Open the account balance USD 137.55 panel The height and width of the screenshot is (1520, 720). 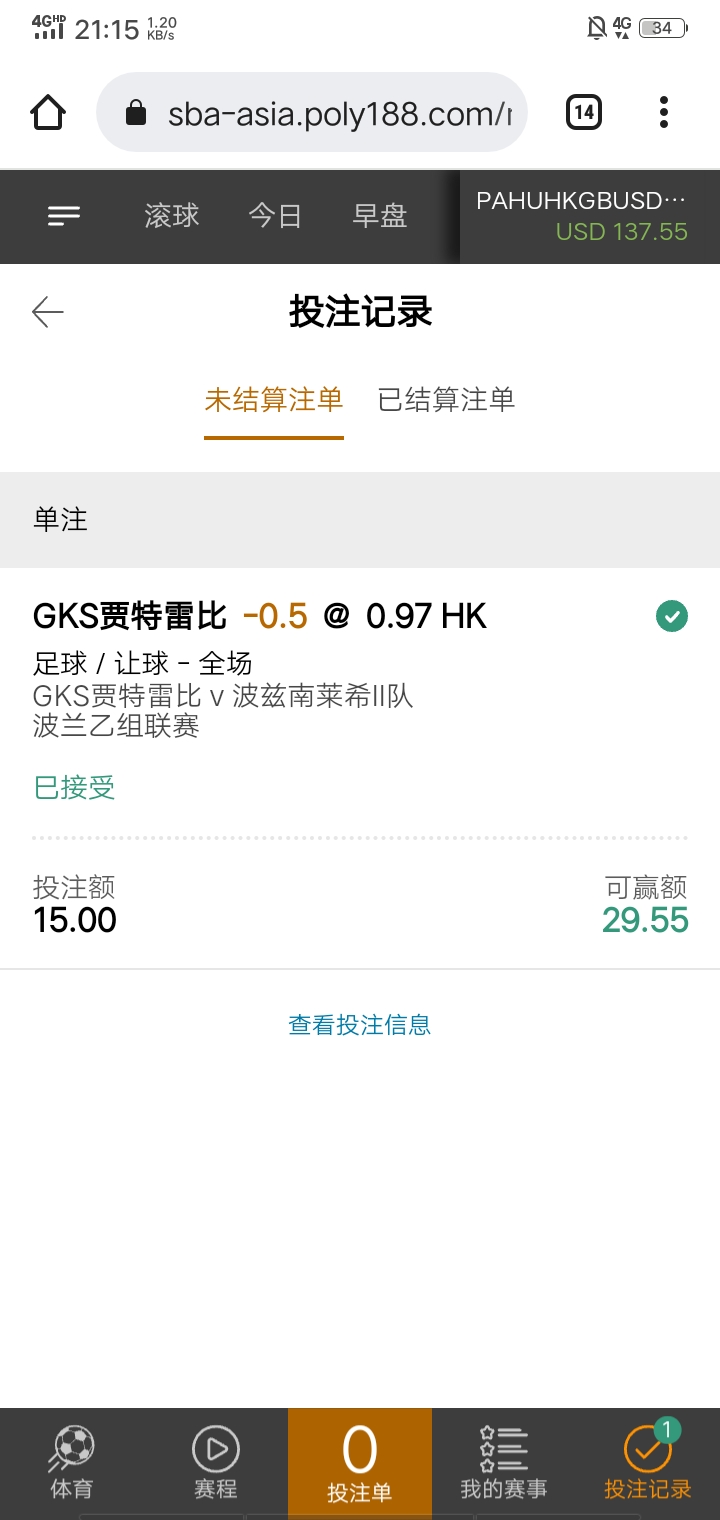point(590,216)
